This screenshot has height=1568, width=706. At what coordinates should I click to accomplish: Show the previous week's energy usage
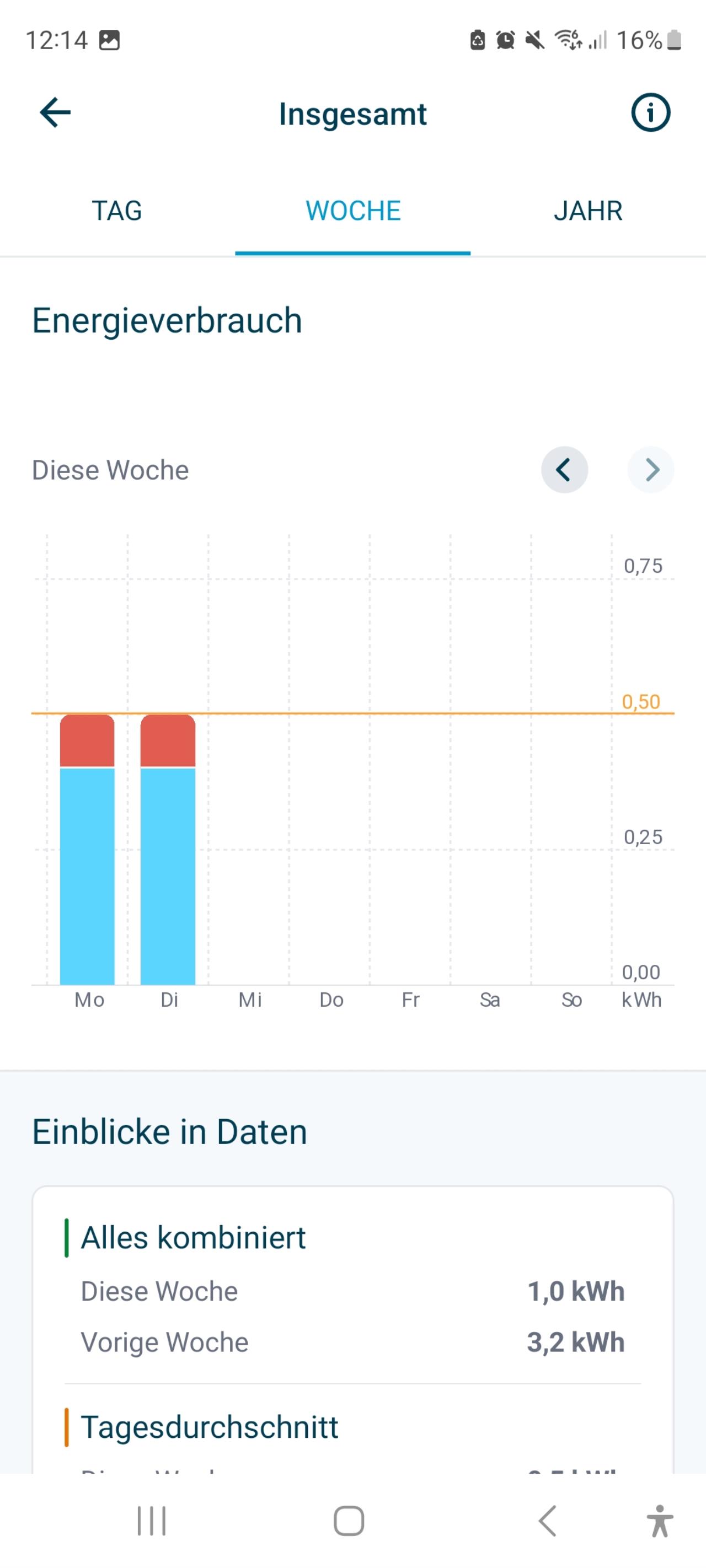pyautogui.click(x=564, y=469)
